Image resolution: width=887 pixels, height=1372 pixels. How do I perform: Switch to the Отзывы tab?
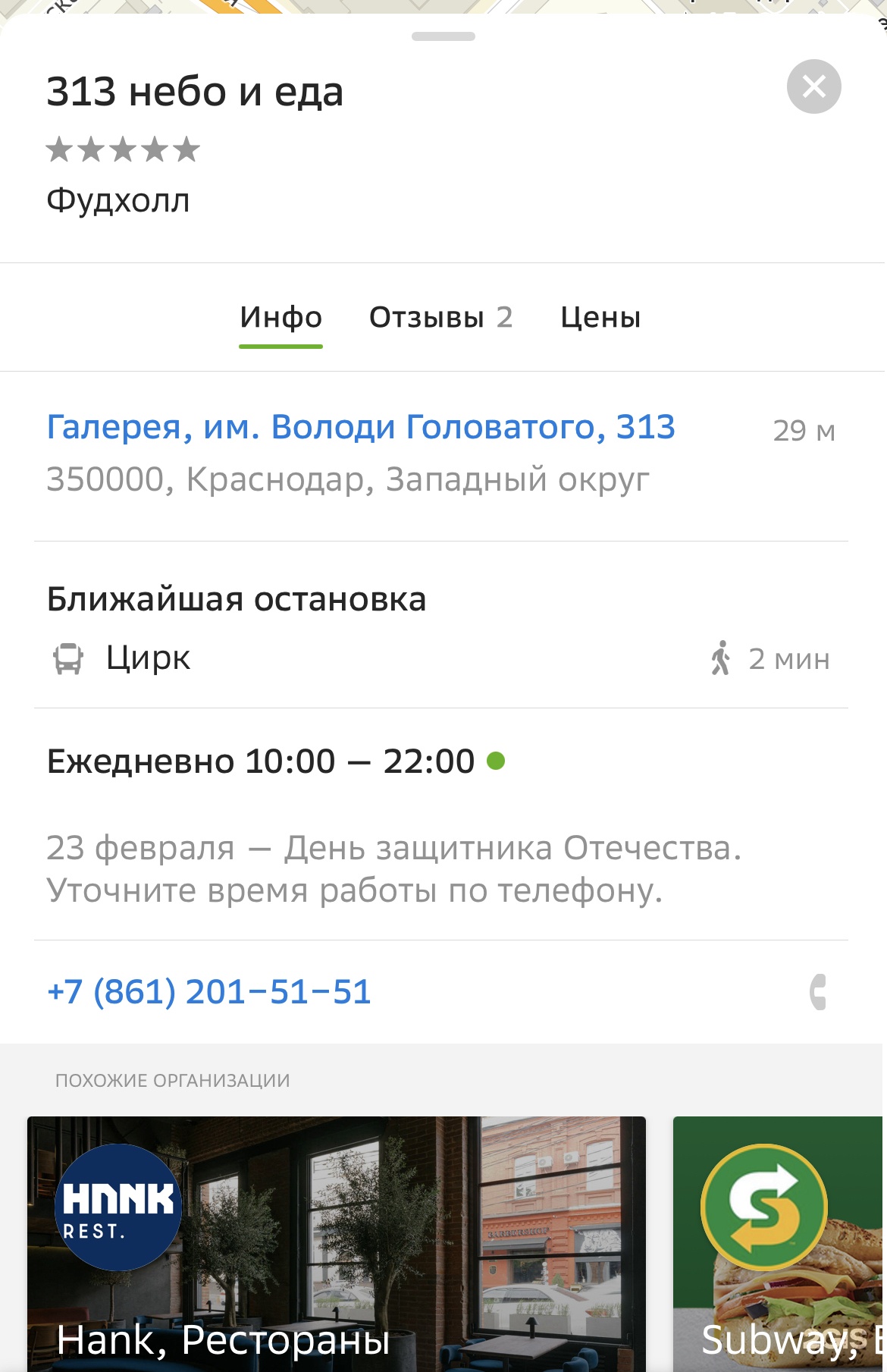tap(440, 318)
